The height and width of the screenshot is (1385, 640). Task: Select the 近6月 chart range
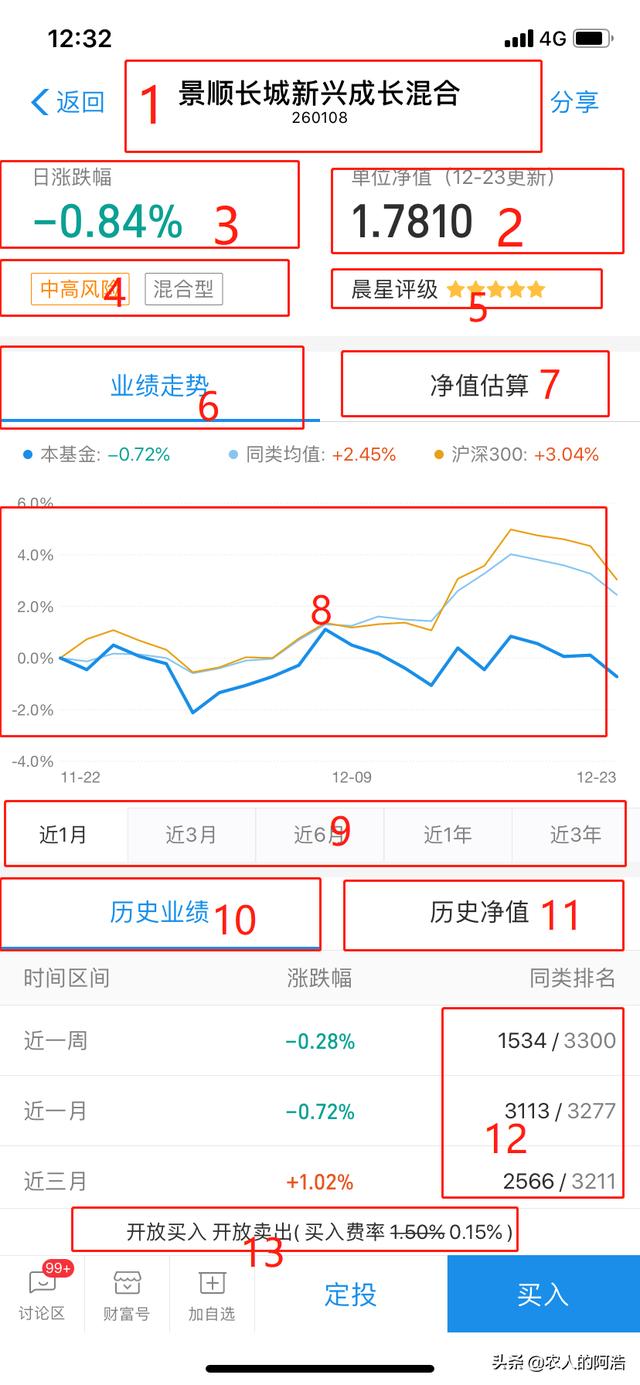(x=319, y=834)
